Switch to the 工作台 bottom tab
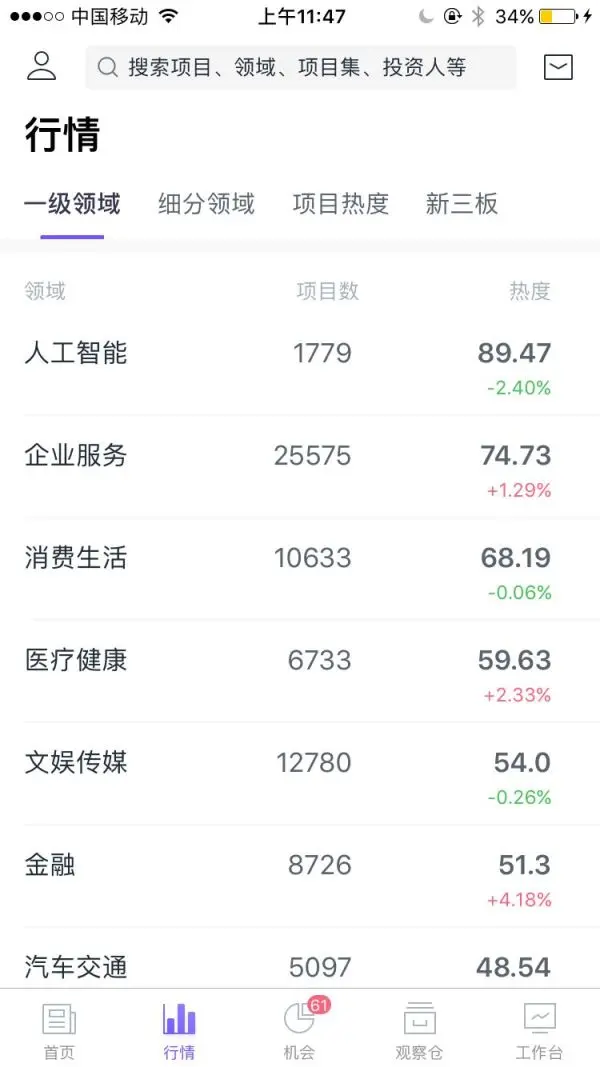600x1067 pixels. pos(539,1030)
